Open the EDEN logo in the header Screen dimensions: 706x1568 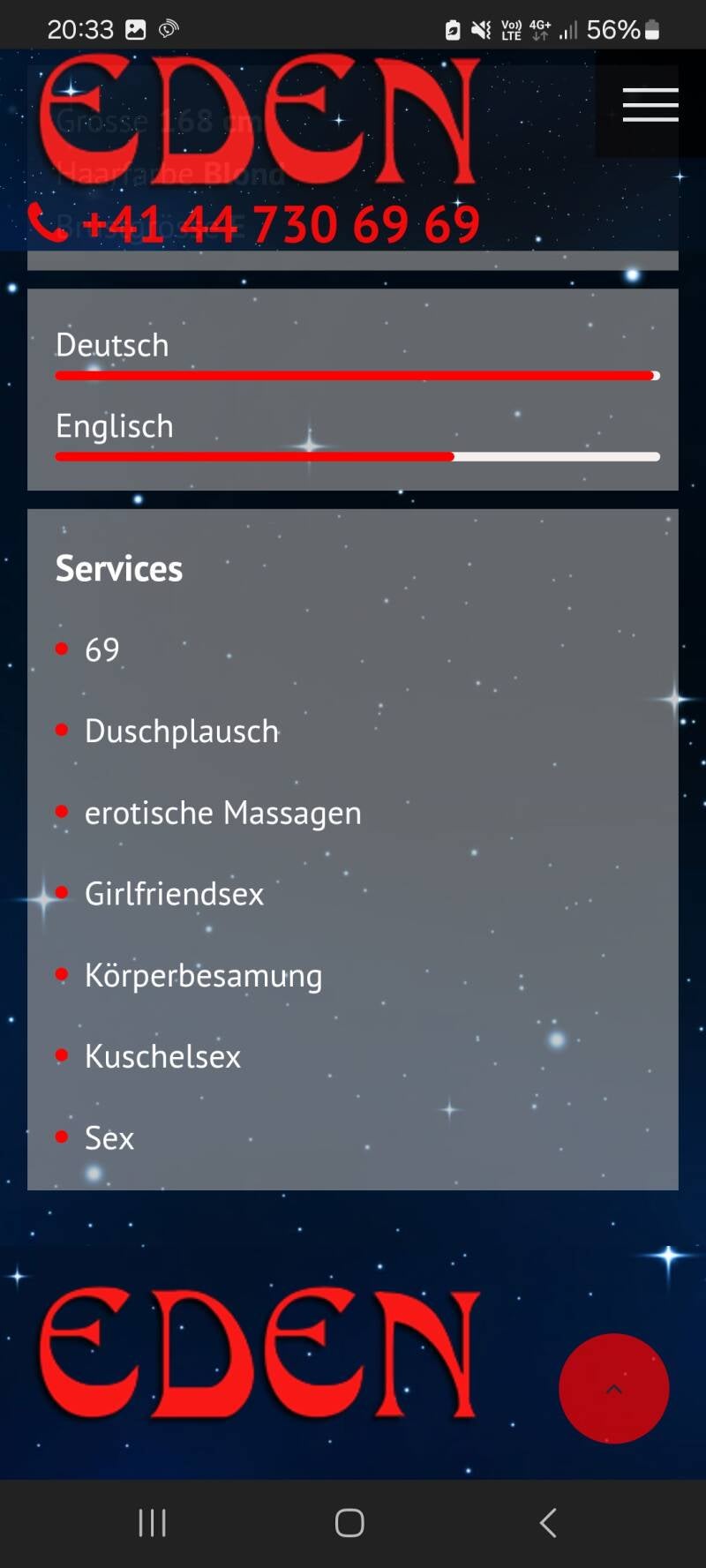pyautogui.click(x=259, y=120)
